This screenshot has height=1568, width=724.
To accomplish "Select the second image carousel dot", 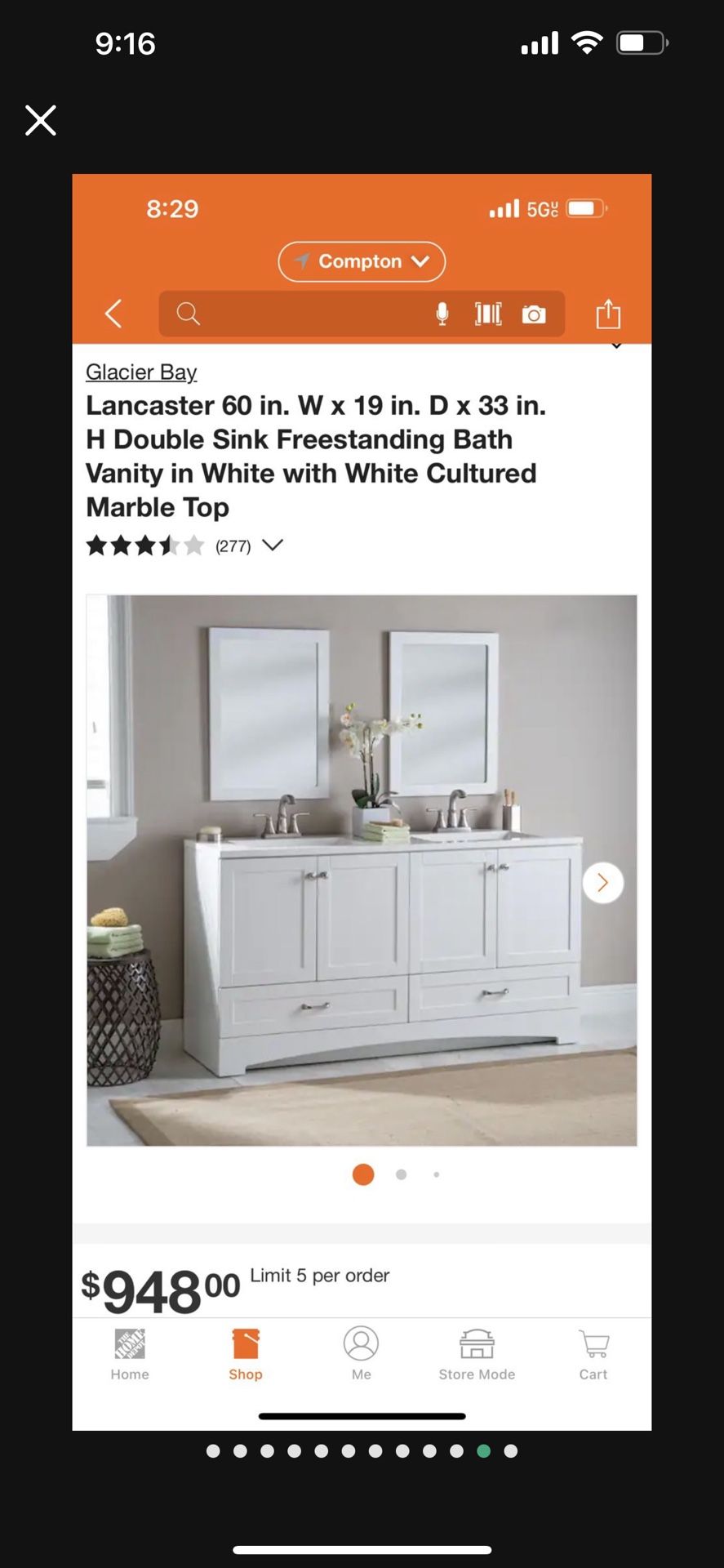I will tap(400, 1174).
